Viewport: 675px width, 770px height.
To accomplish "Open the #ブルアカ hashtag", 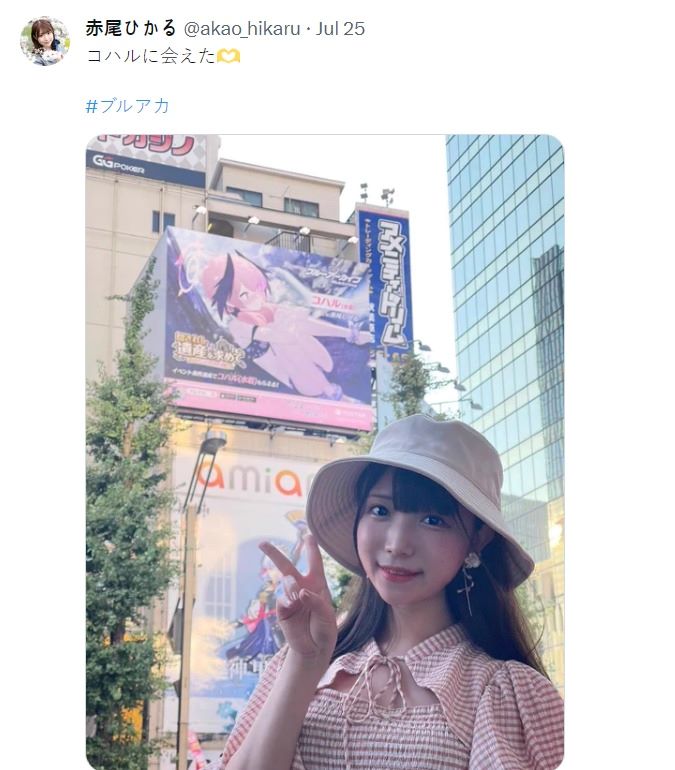I will 127,106.
